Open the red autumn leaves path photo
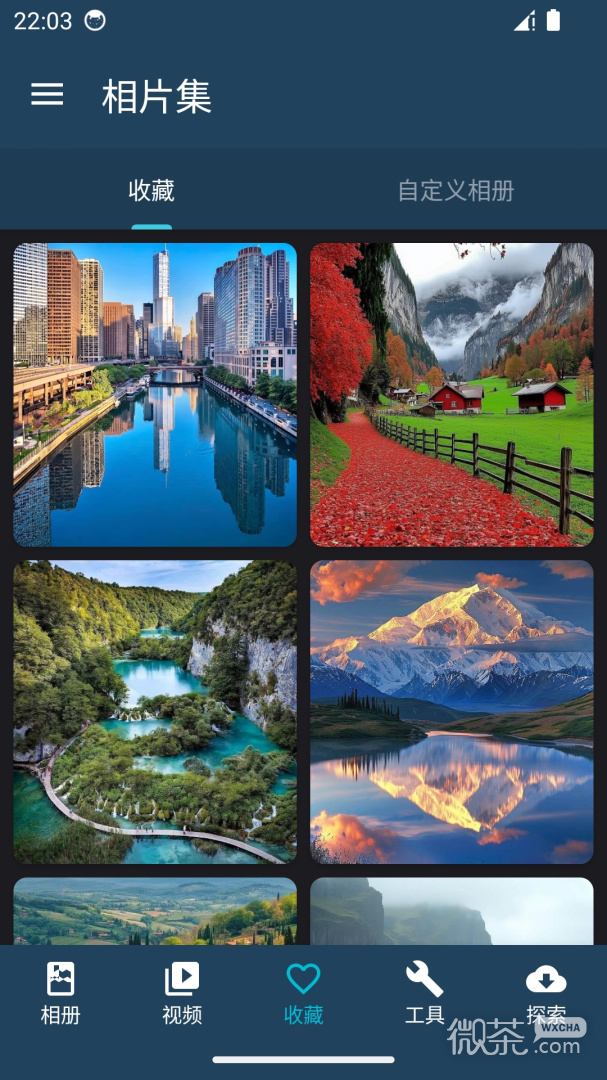Screen dimensions: 607x1080 [451, 395]
